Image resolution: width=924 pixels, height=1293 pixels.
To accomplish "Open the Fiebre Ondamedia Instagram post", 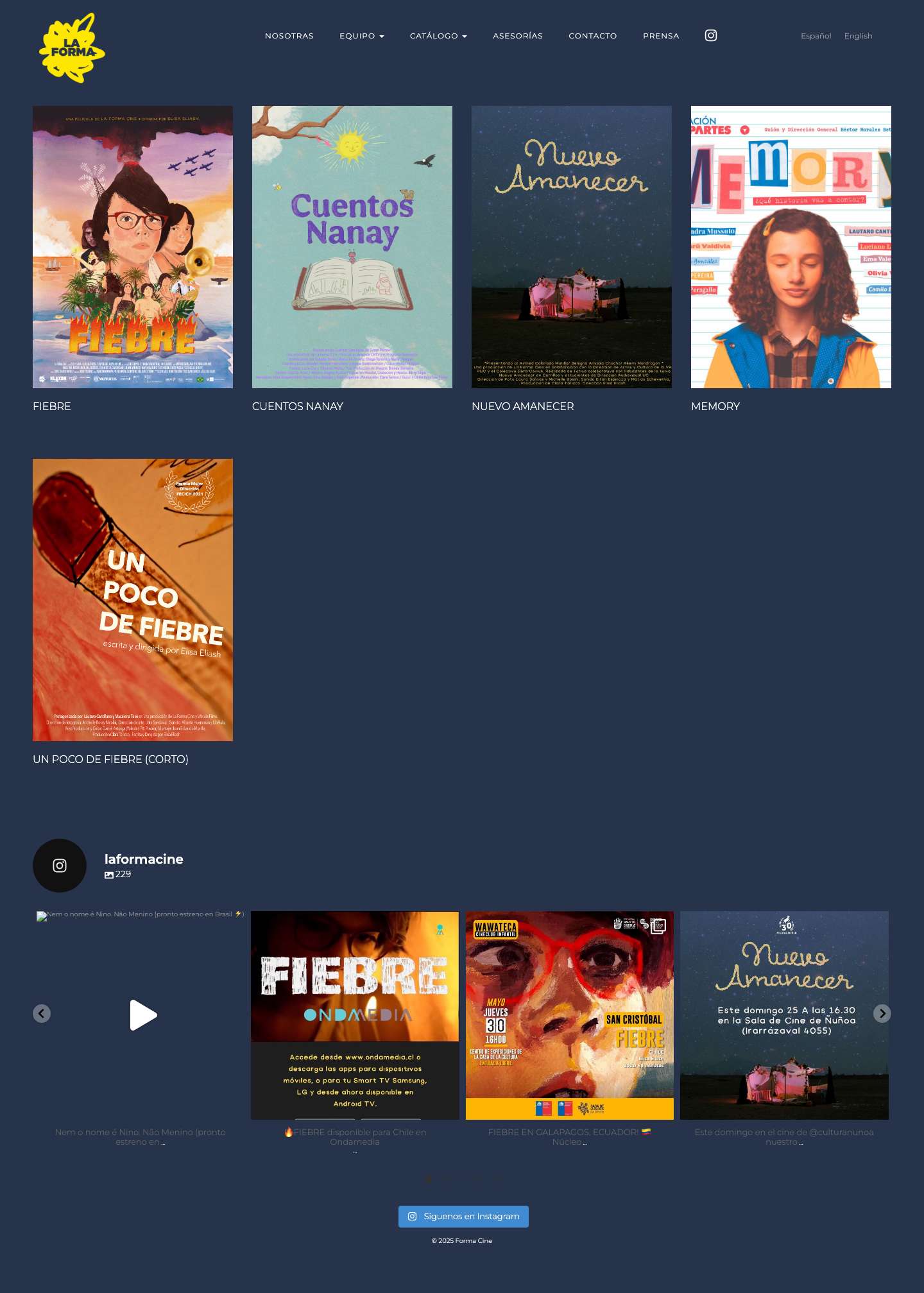I will point(355,1015).
